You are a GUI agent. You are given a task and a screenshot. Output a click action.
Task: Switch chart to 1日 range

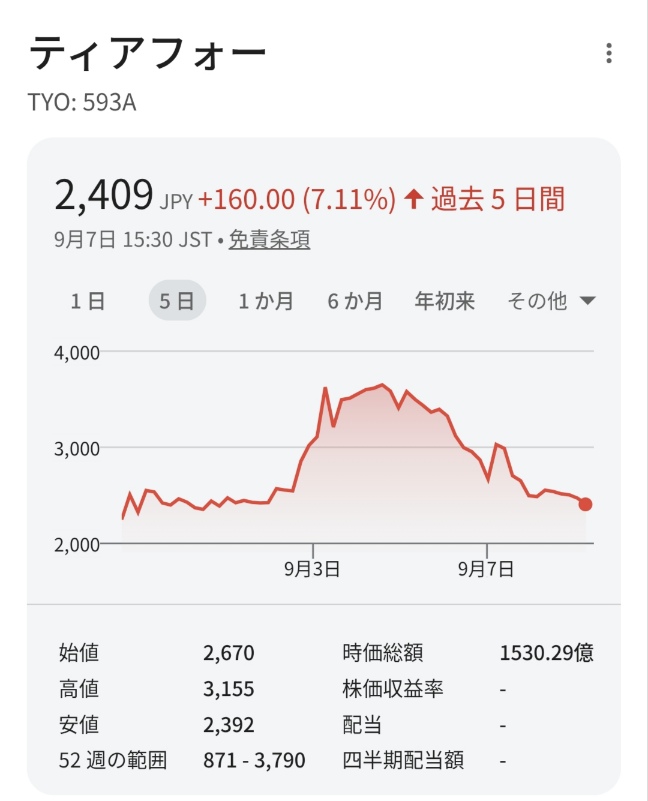click(88, 301)
